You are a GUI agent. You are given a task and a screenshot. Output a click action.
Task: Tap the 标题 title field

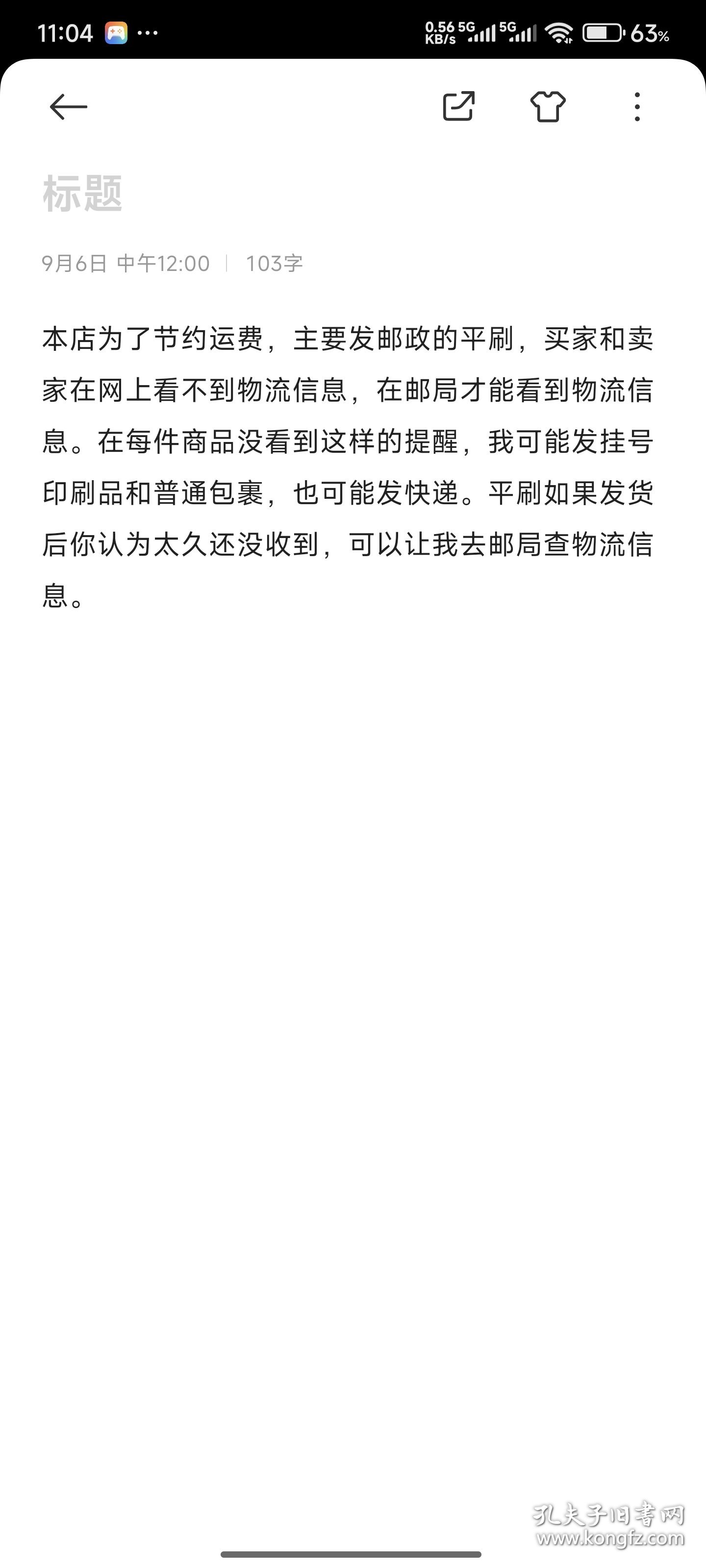83,194
